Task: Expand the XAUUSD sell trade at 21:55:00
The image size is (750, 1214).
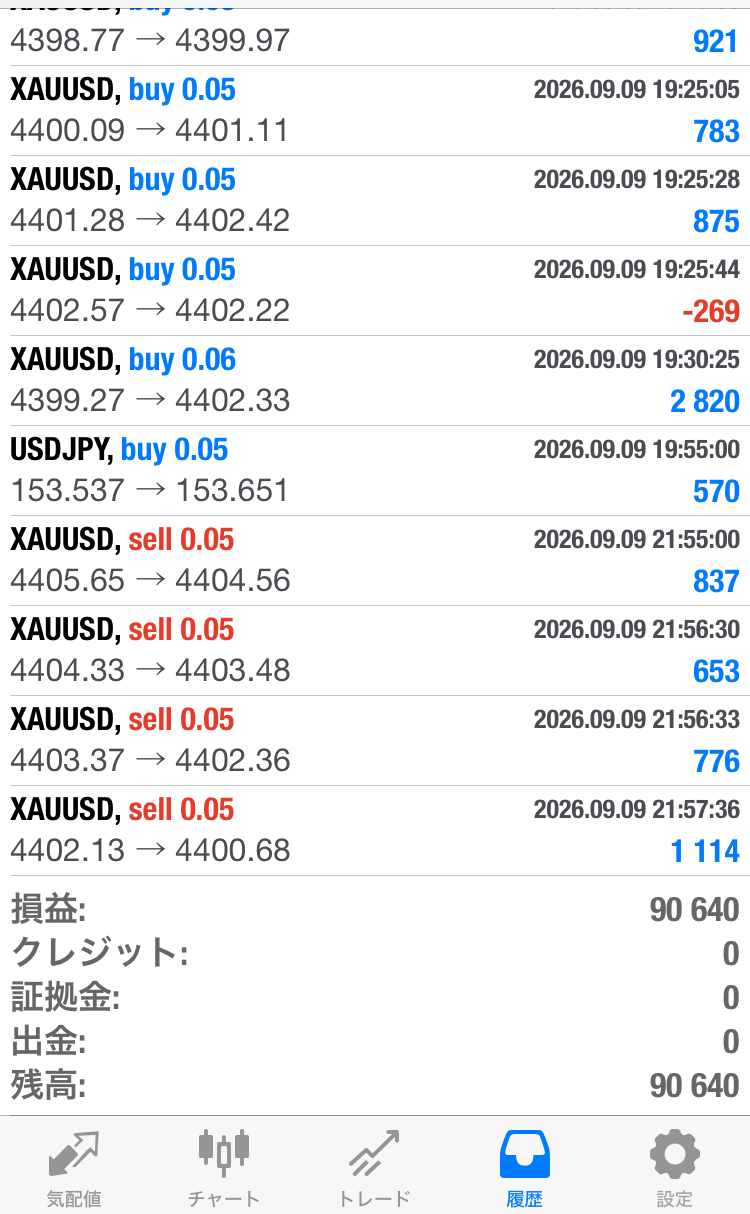Action: [x=375, y=561]
